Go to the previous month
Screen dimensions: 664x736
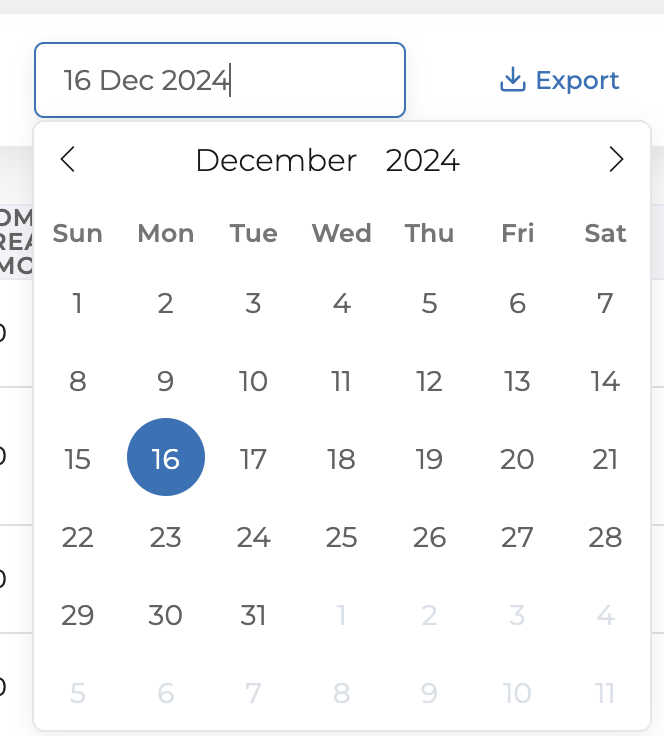(68, 160)
